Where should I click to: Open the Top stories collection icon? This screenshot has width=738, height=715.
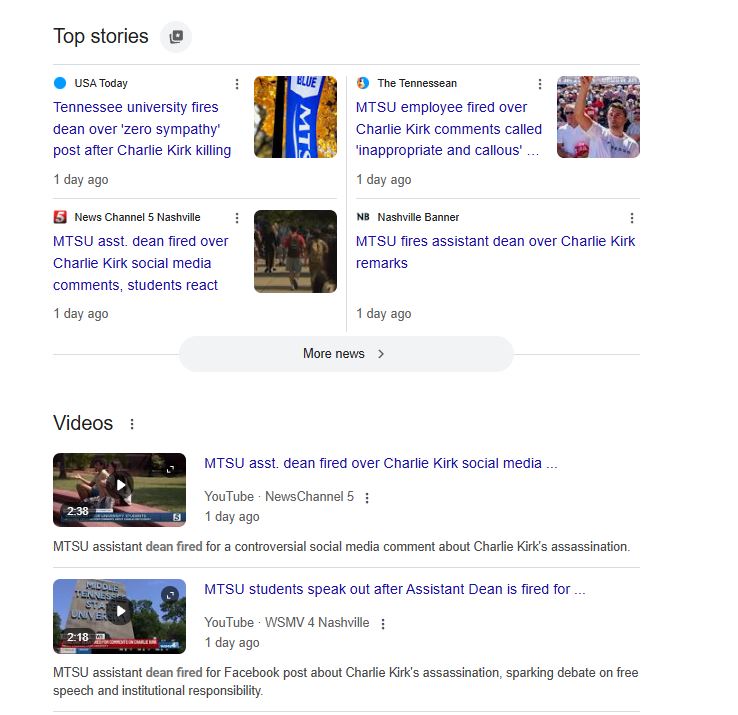click(x=176, y=37)
